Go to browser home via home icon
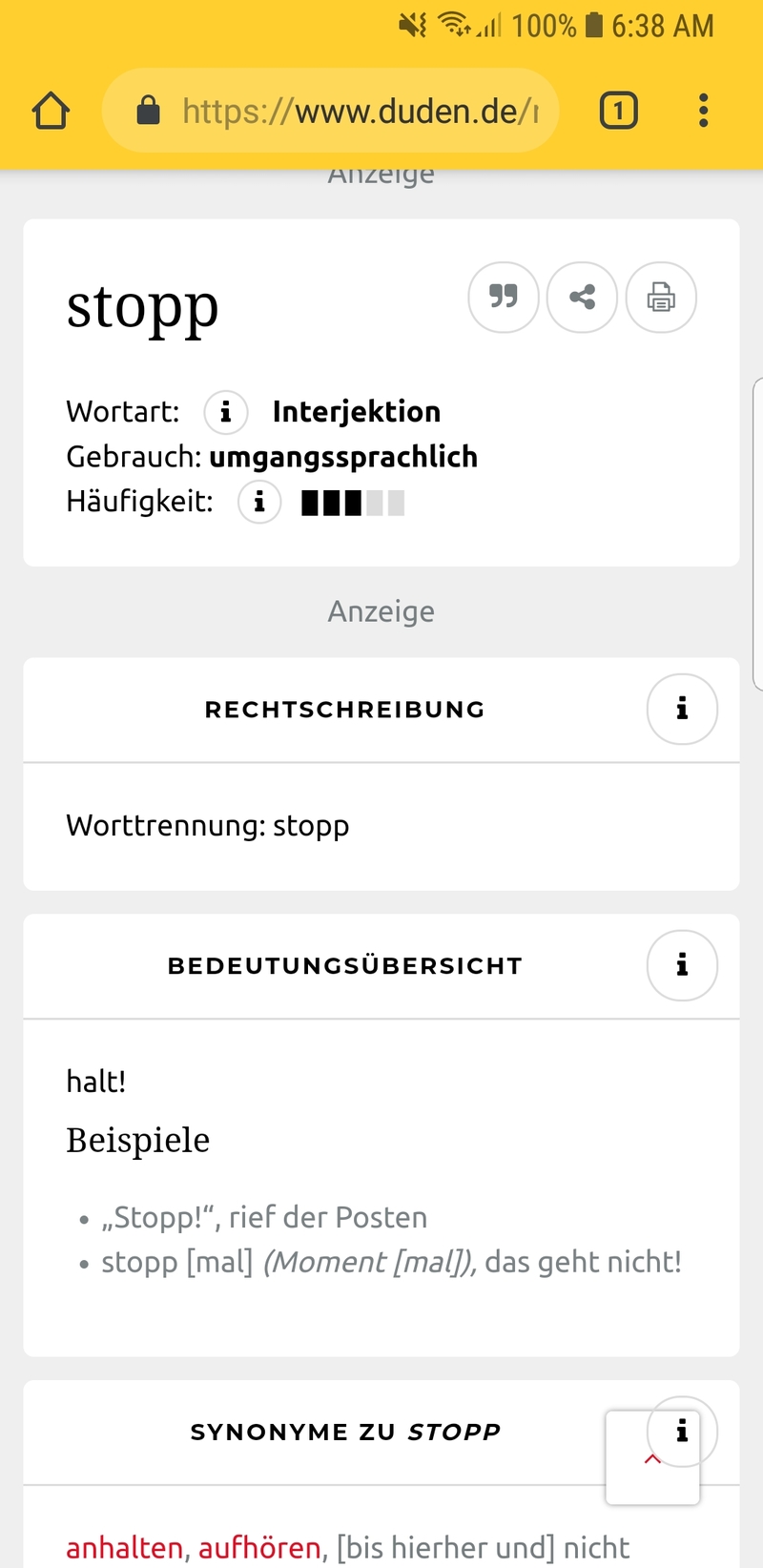Image resolution: width=763 pixels, height=1568 pixels. (x=51, y=110)
